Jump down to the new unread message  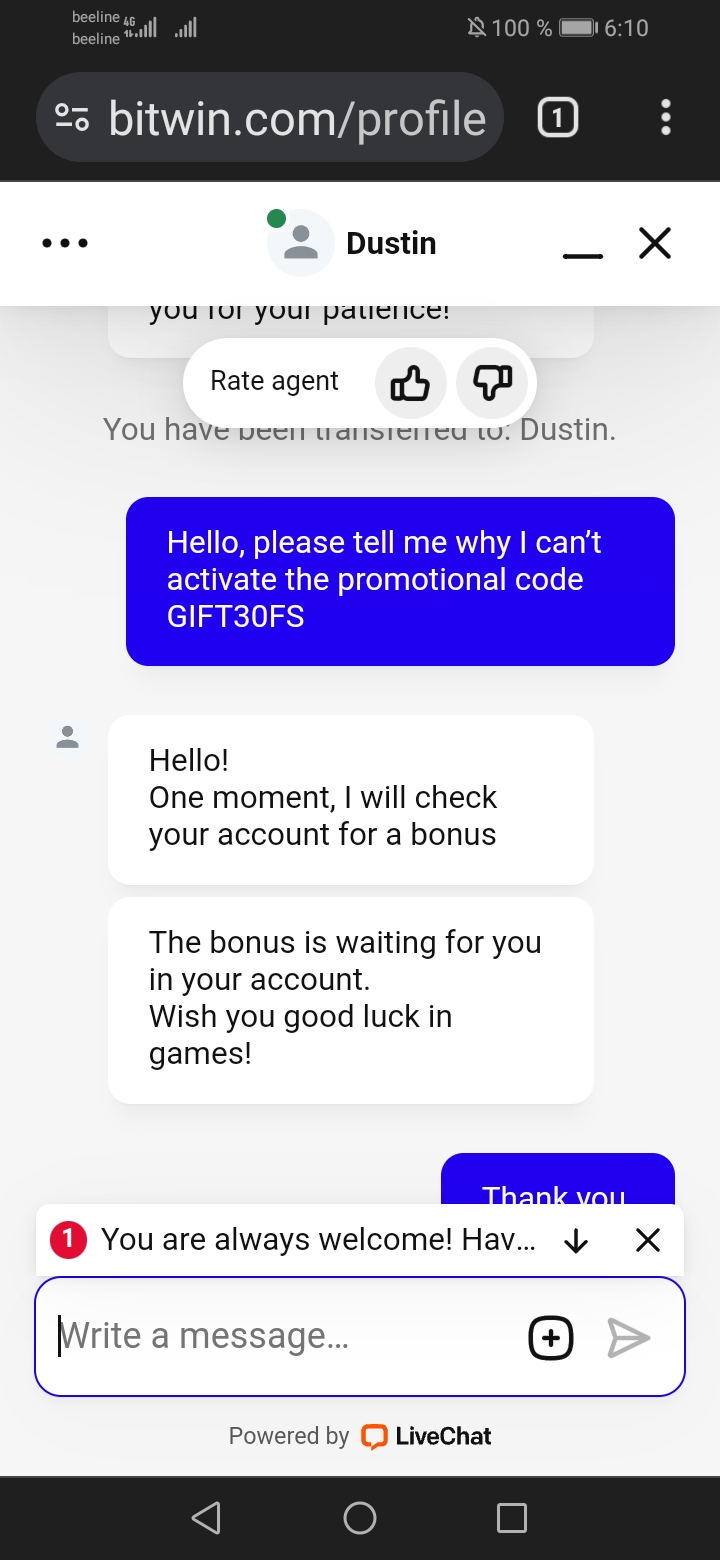(576, 1240)
